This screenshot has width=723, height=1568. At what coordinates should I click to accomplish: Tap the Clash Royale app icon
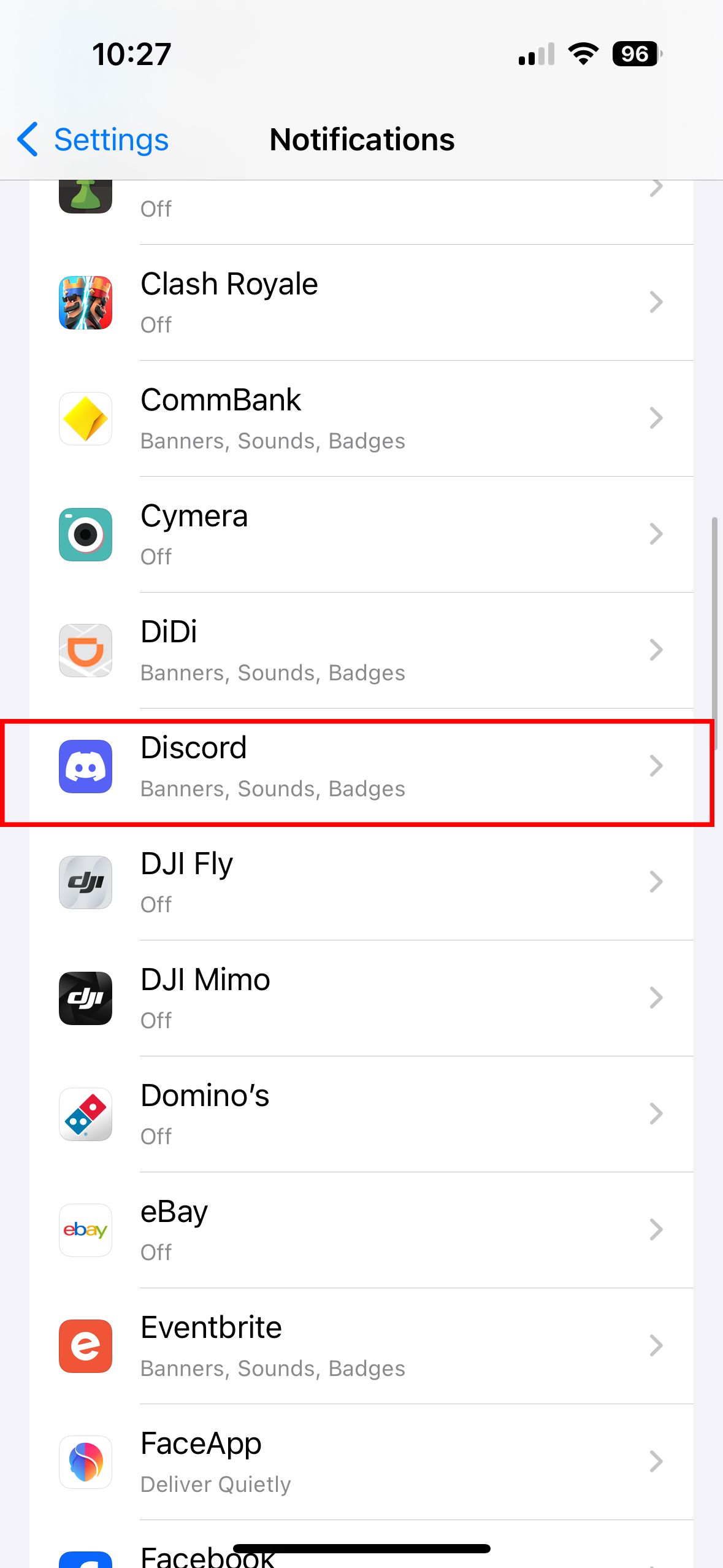click(x=85, y=302)
